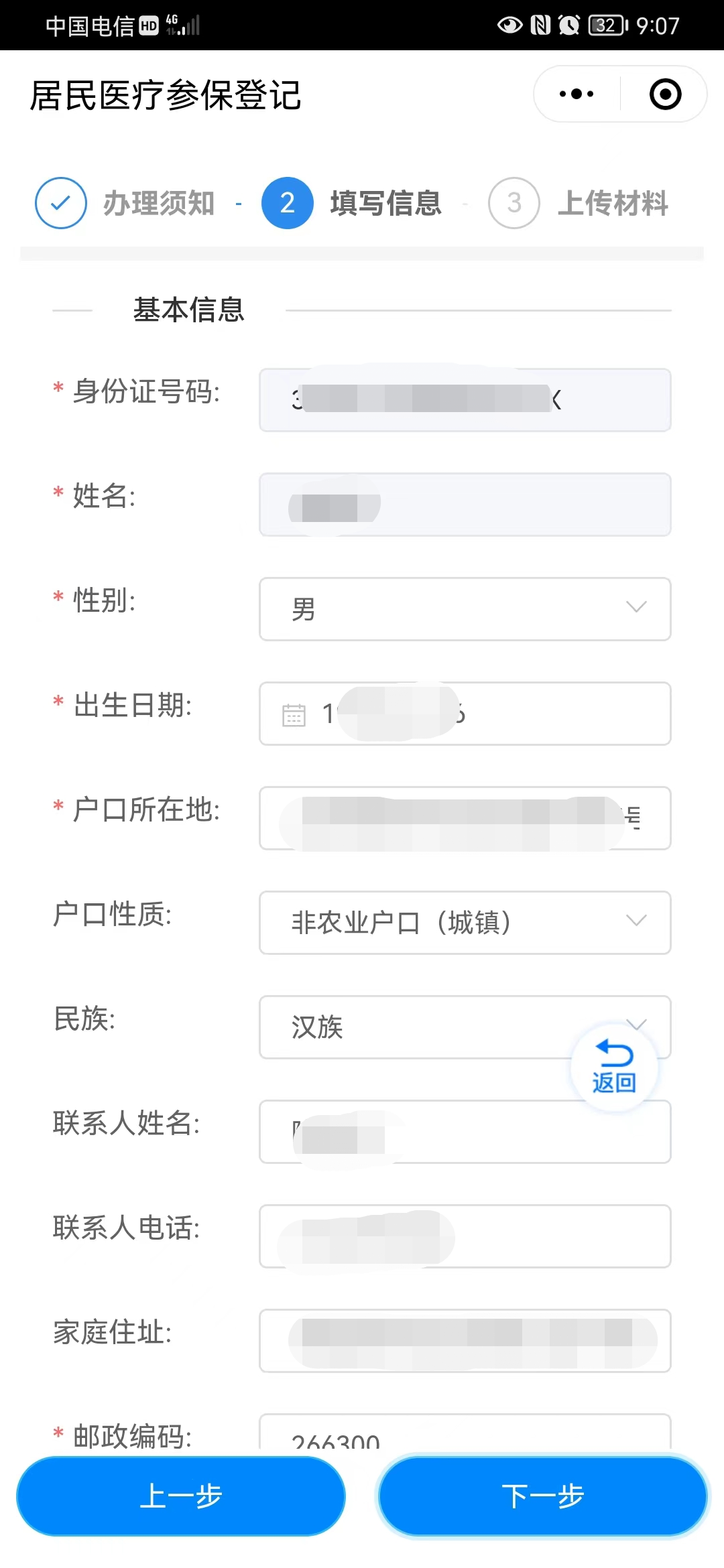Focus the 联系人电话 field

(x=465, y=1236)
